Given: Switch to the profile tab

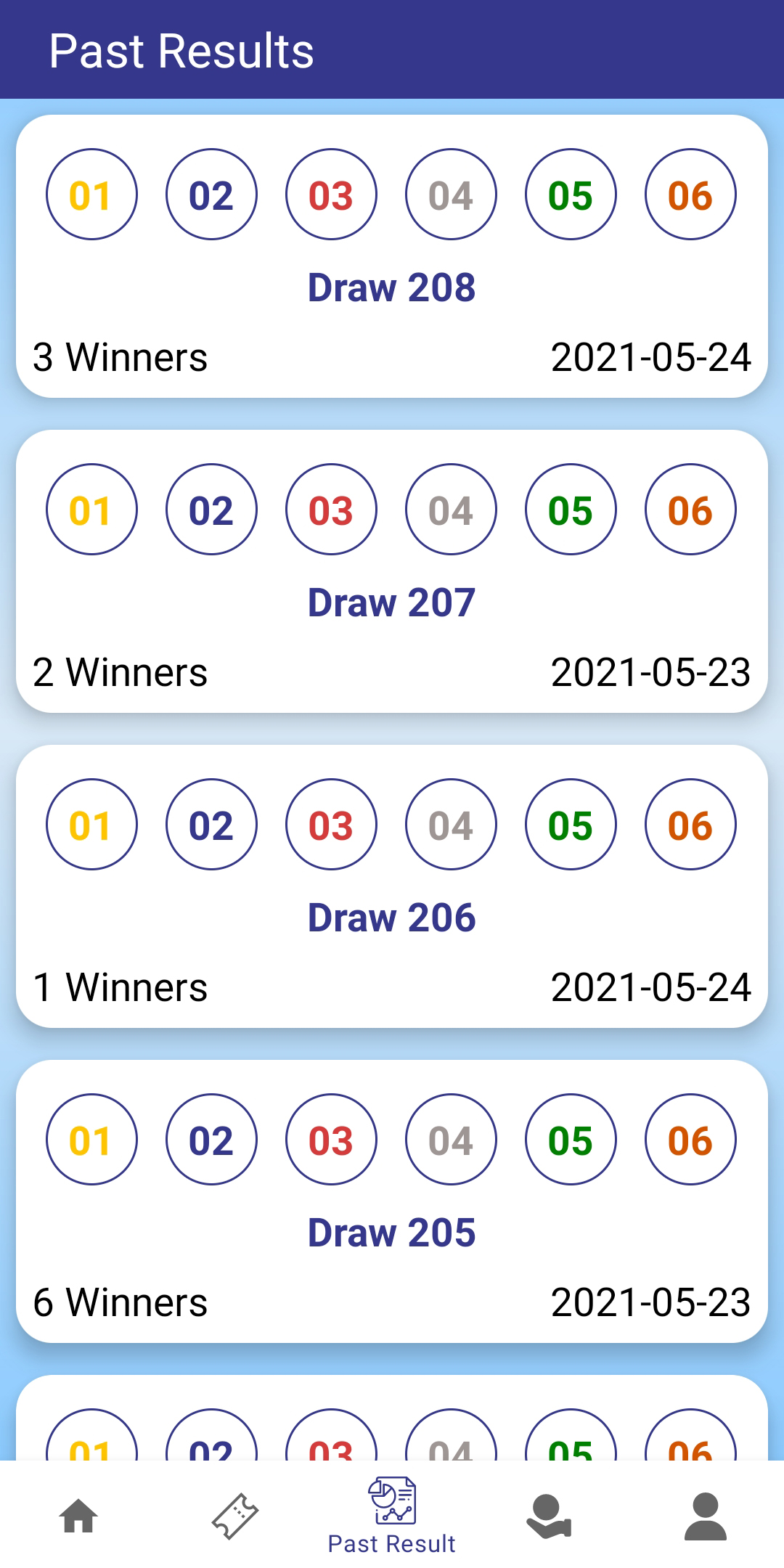Looking at the screenshot, I should point(706,1516).
